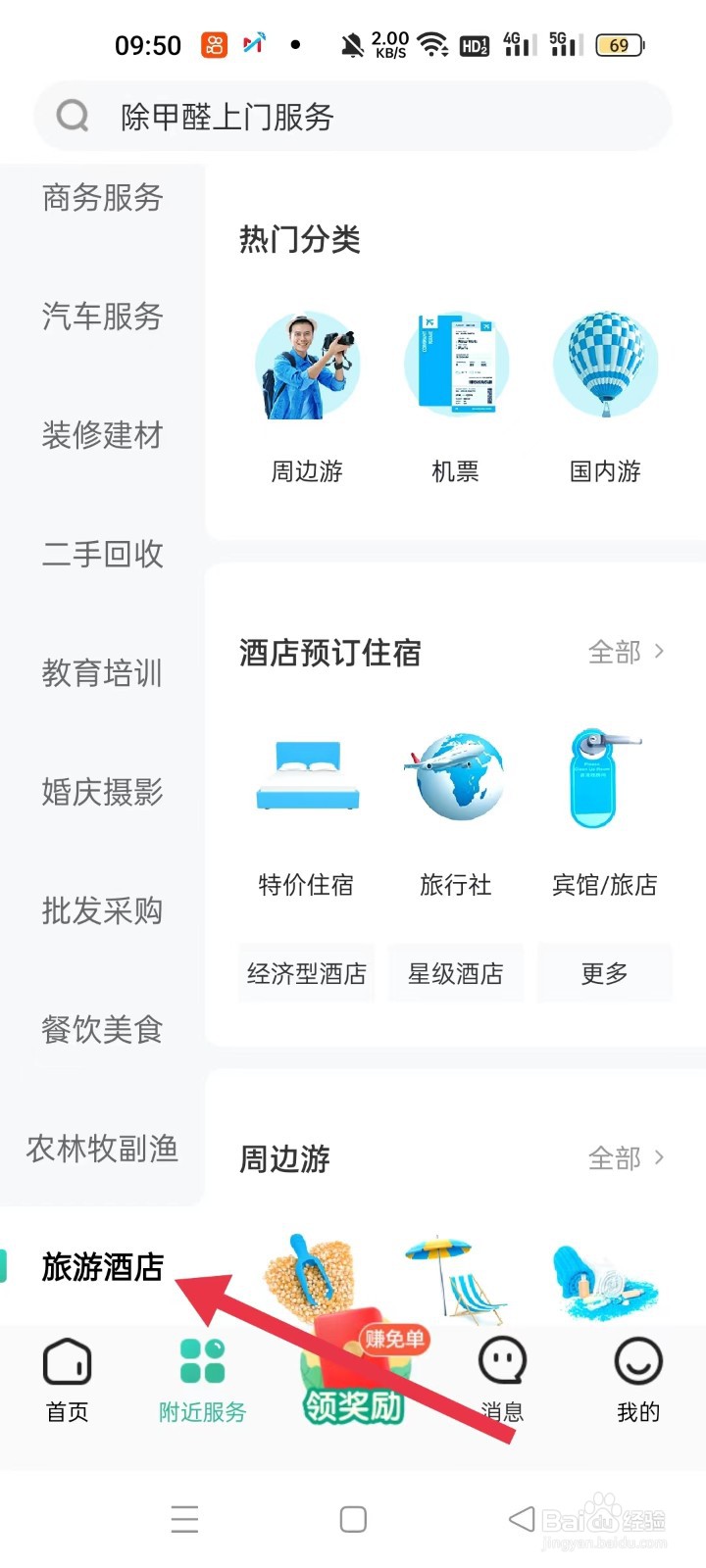
Task: Tap the 经济型酒店 button
Action: 306,972
